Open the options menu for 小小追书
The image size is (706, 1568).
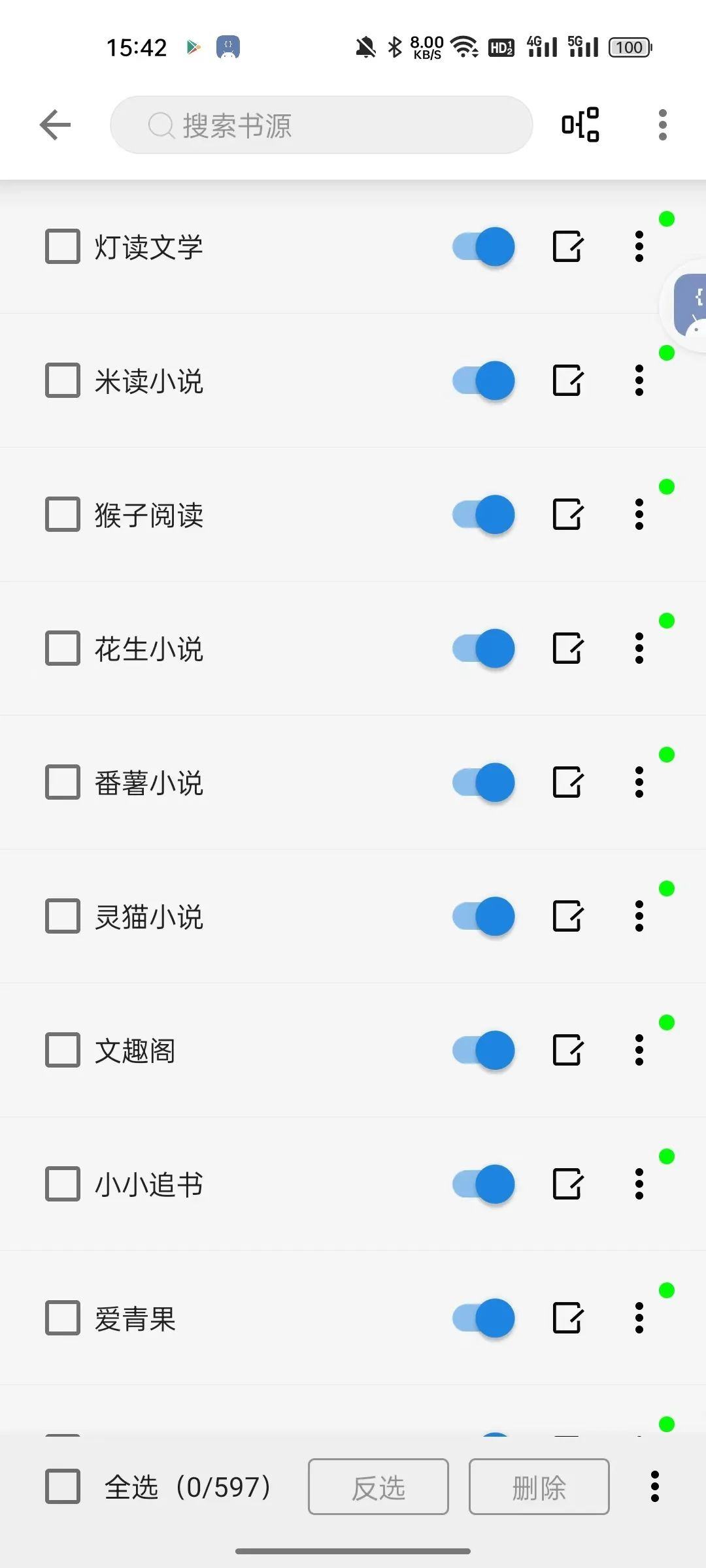pos(639,1184)
